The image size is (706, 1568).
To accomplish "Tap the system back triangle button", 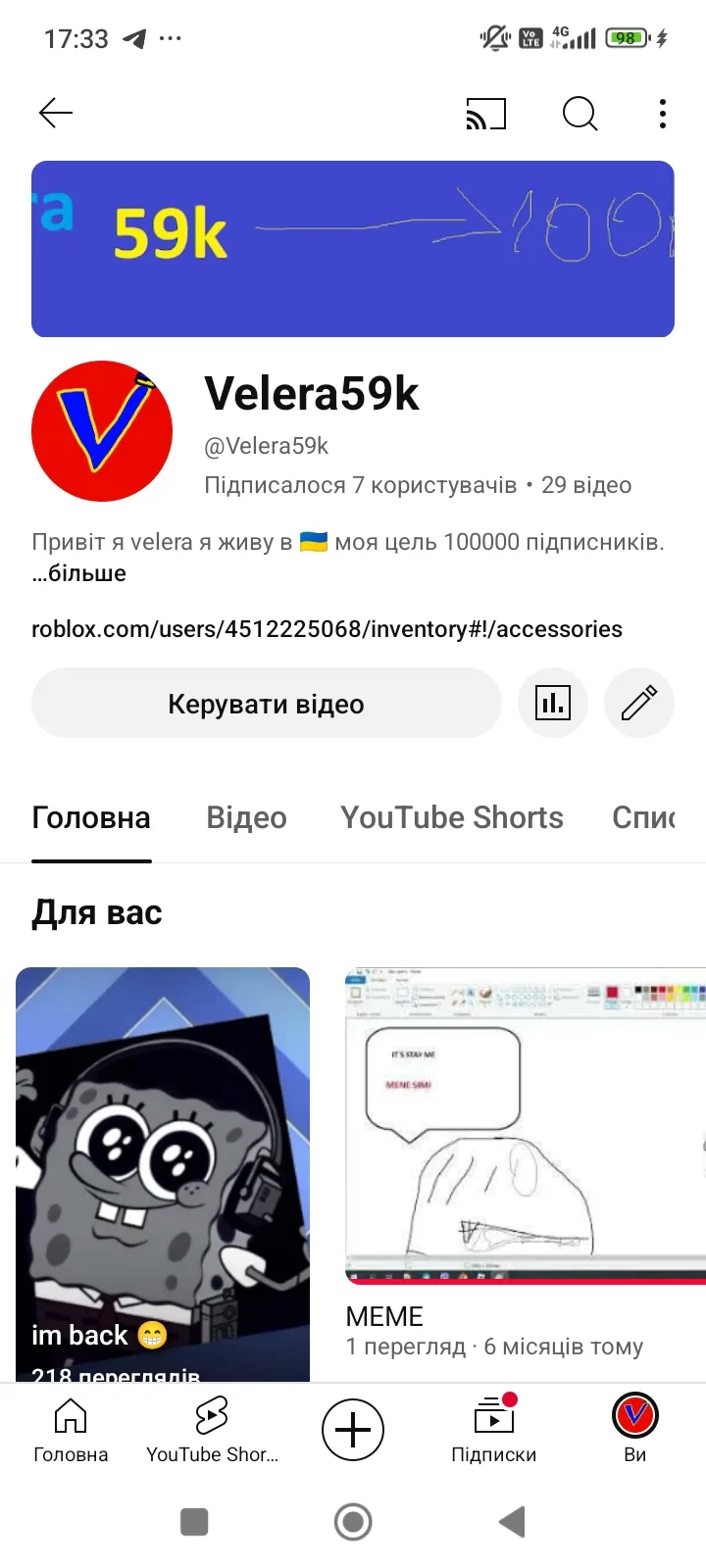I will click(x=512, y=1522).
